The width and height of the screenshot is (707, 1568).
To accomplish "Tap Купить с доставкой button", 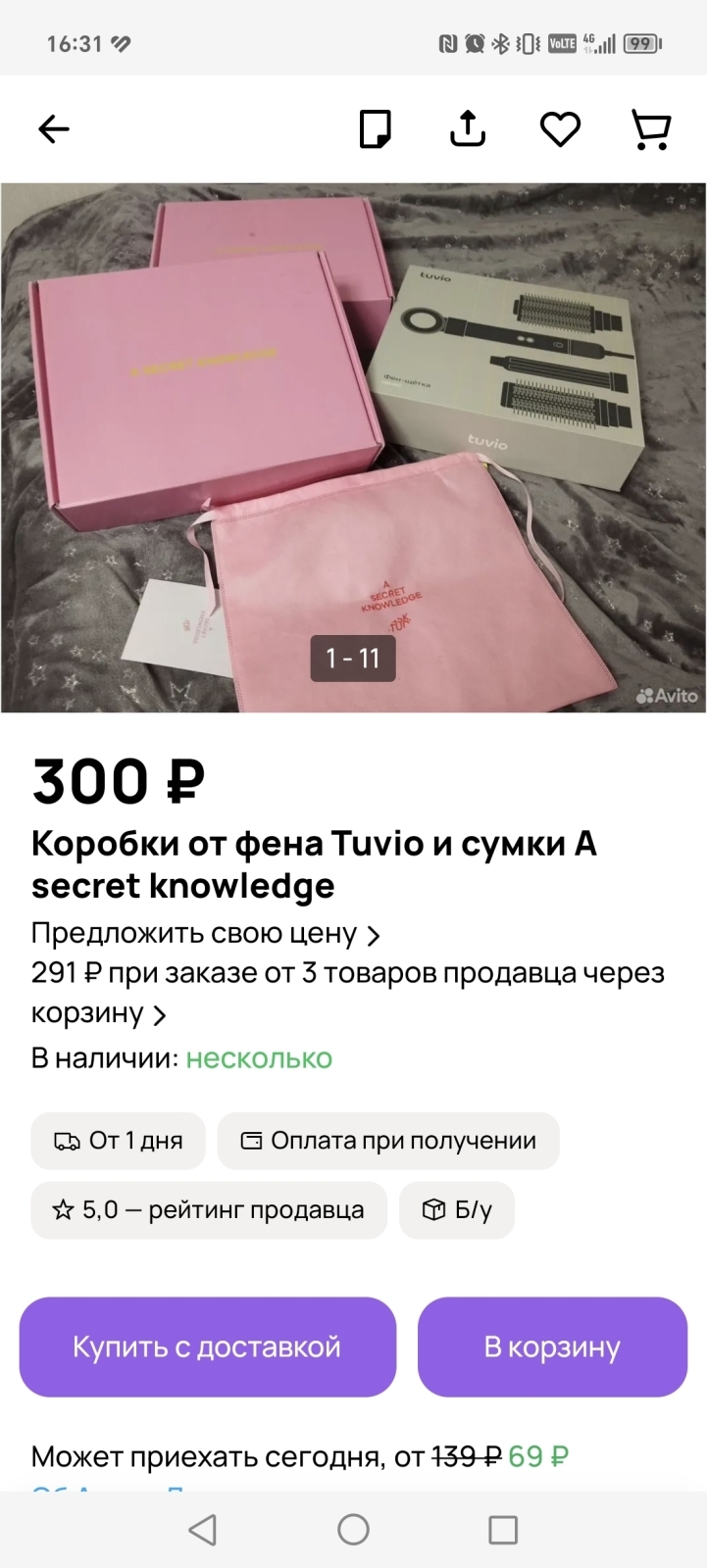I will [x=207, y=1347].
